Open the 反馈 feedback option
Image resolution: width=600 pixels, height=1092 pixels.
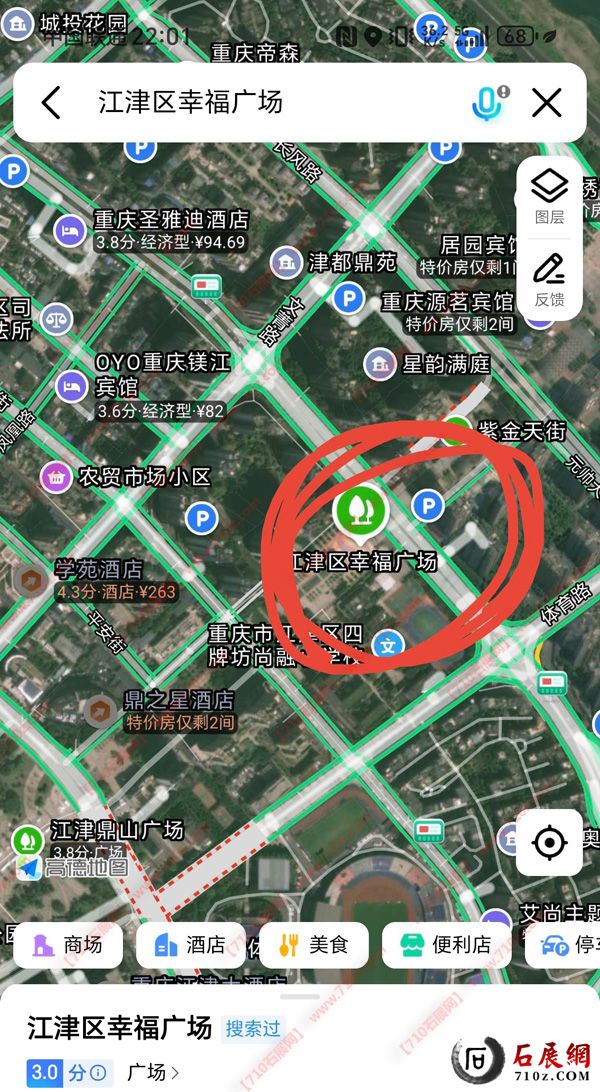pos(549,280)
